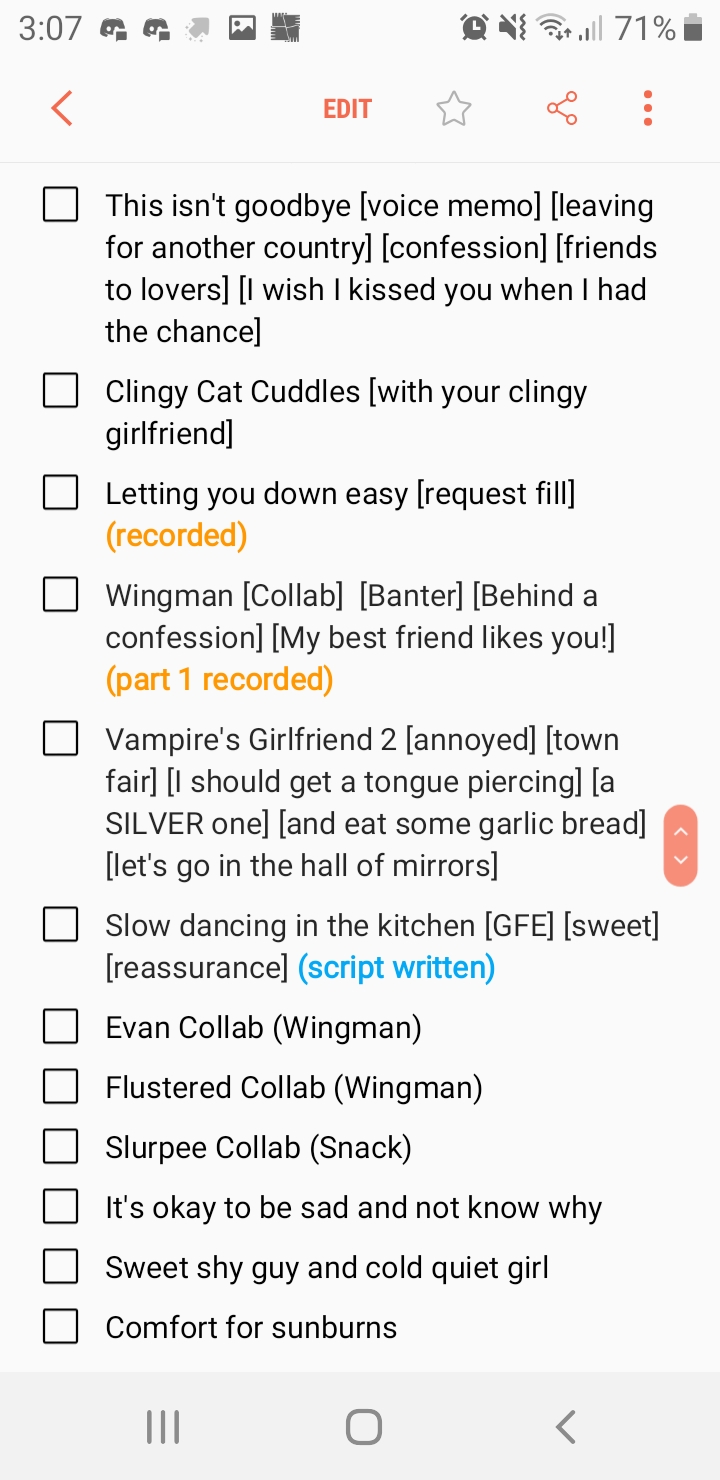Screen dimensions: 720x1480
Task: Check the Flustered Collab (Wingman) box
Action: (x=61, y=1087)
